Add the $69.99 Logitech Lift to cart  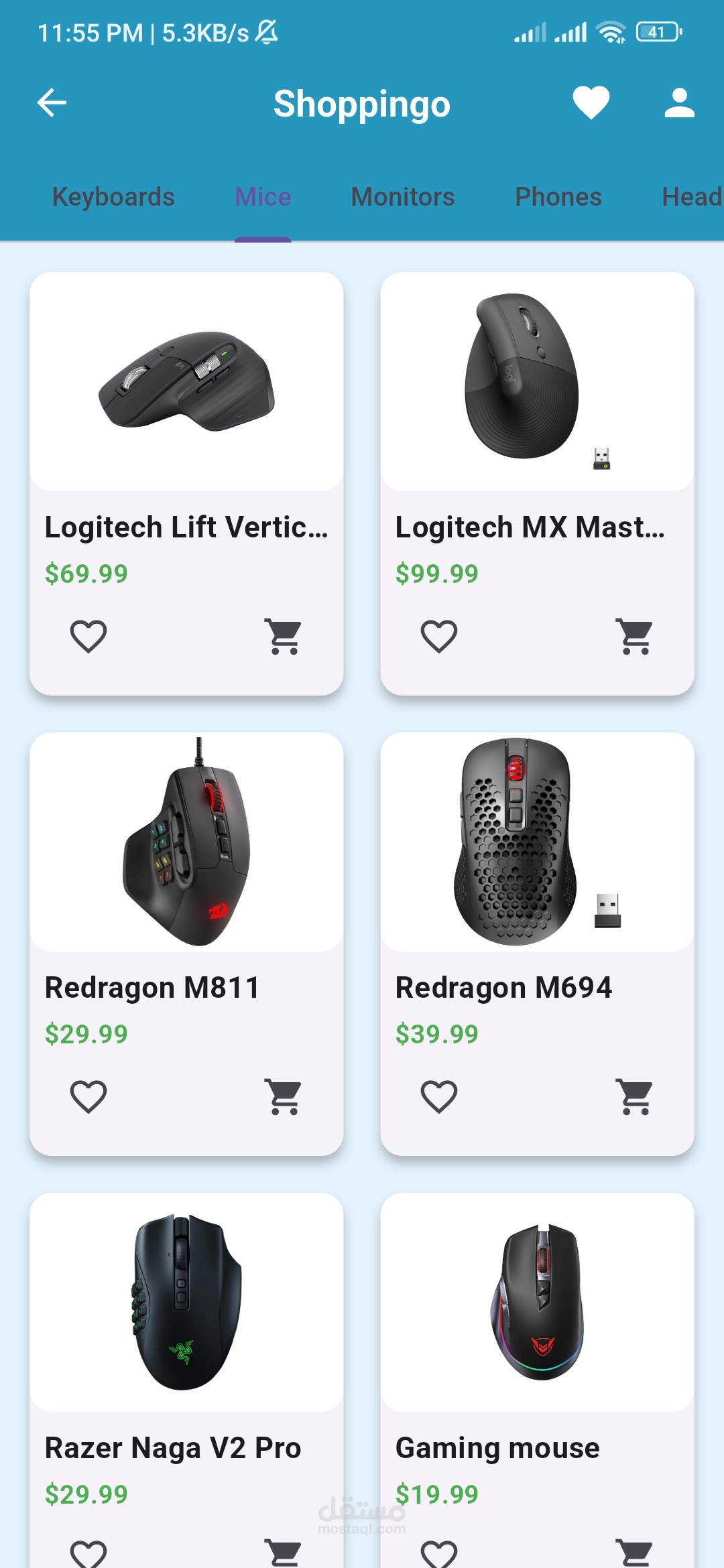284,636
